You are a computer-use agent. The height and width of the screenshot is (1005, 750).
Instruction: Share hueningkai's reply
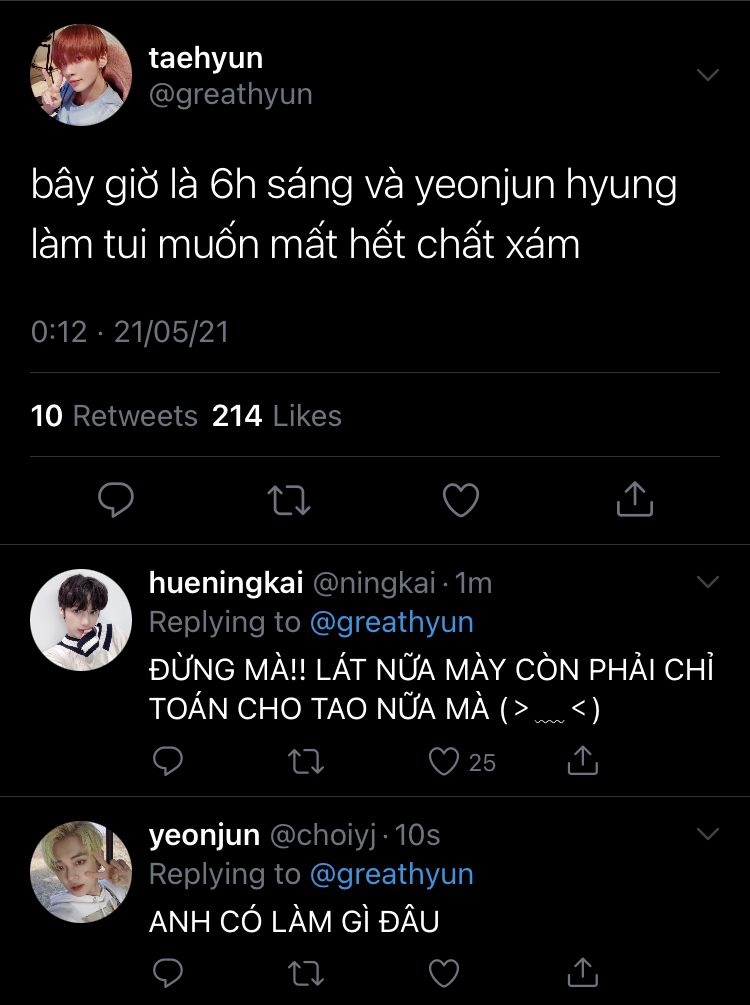[x=582, y=762]
